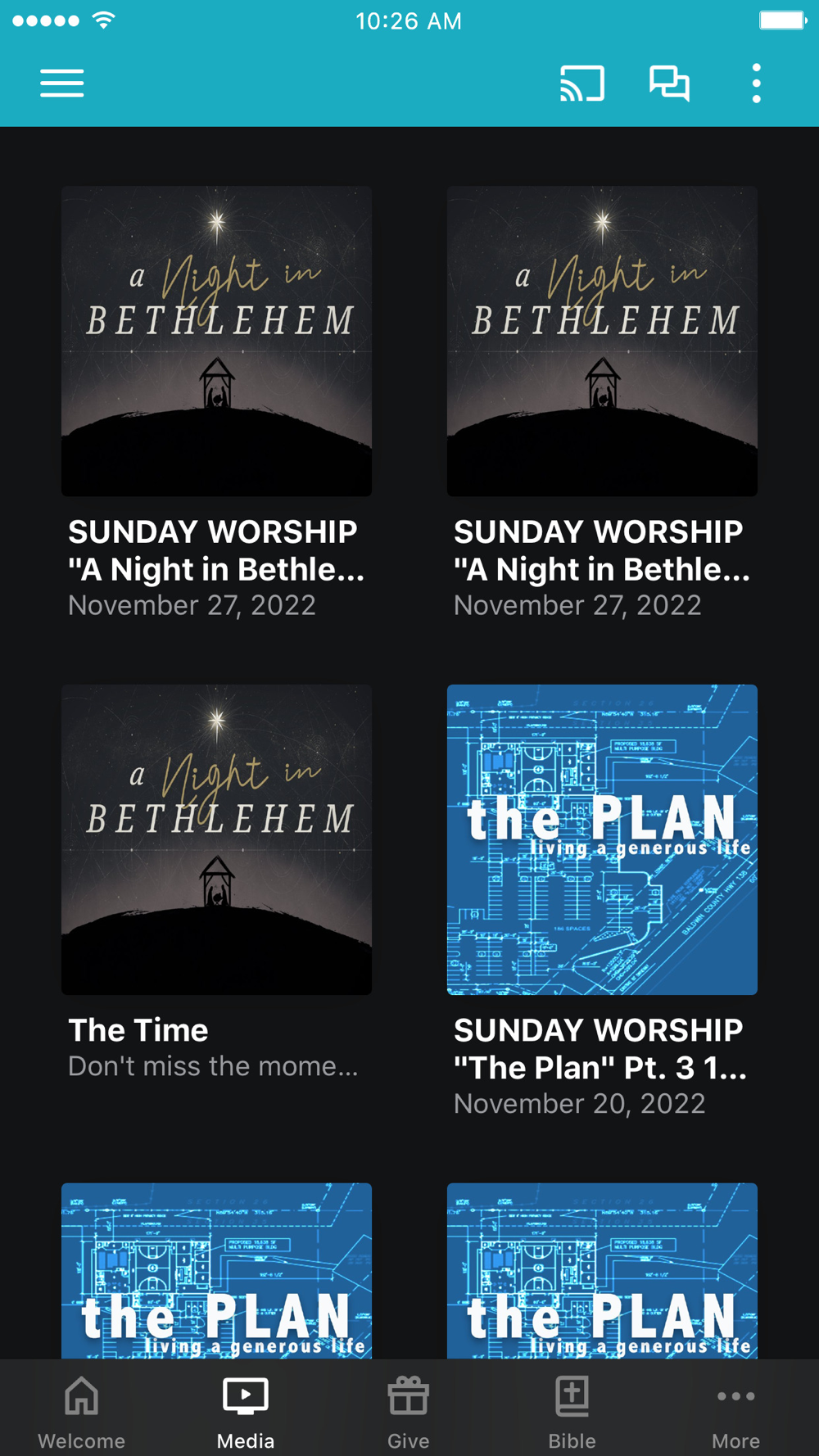819x1456 pixels.
Task: Open Sunday Worship "The Plan" Pt. 3 card
Action: point(602,902)
